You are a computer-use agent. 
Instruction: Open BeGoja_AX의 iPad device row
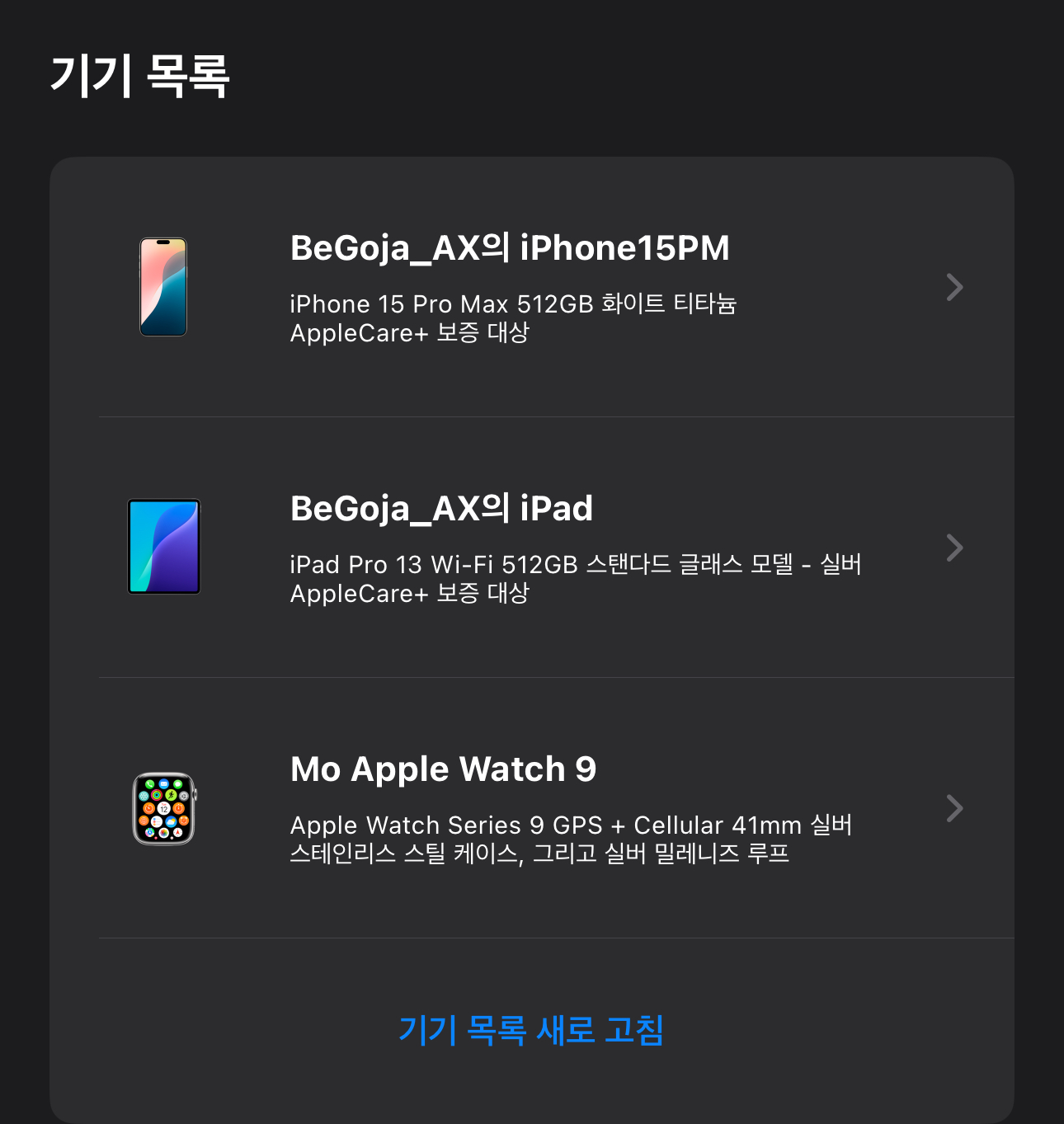click(x=531, y=548)
